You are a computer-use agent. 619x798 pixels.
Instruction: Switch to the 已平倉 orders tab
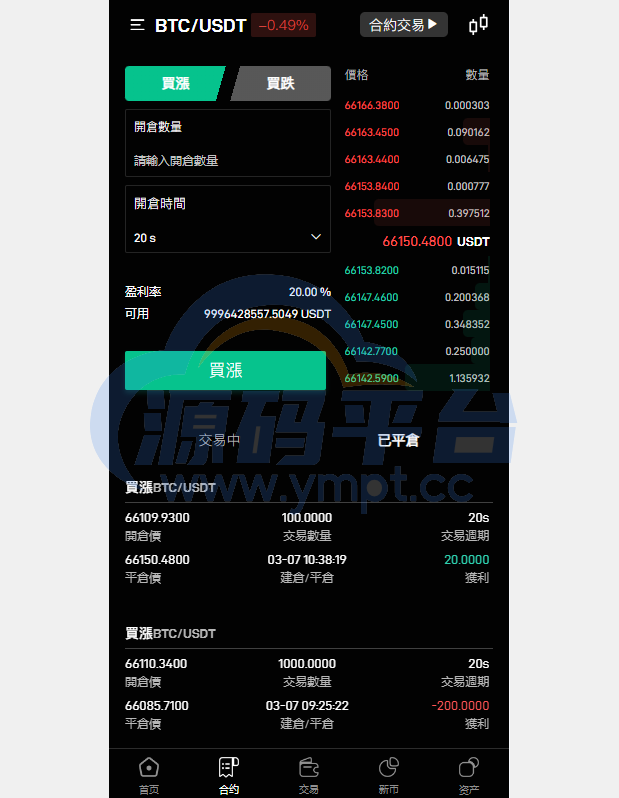pos(397,440)
